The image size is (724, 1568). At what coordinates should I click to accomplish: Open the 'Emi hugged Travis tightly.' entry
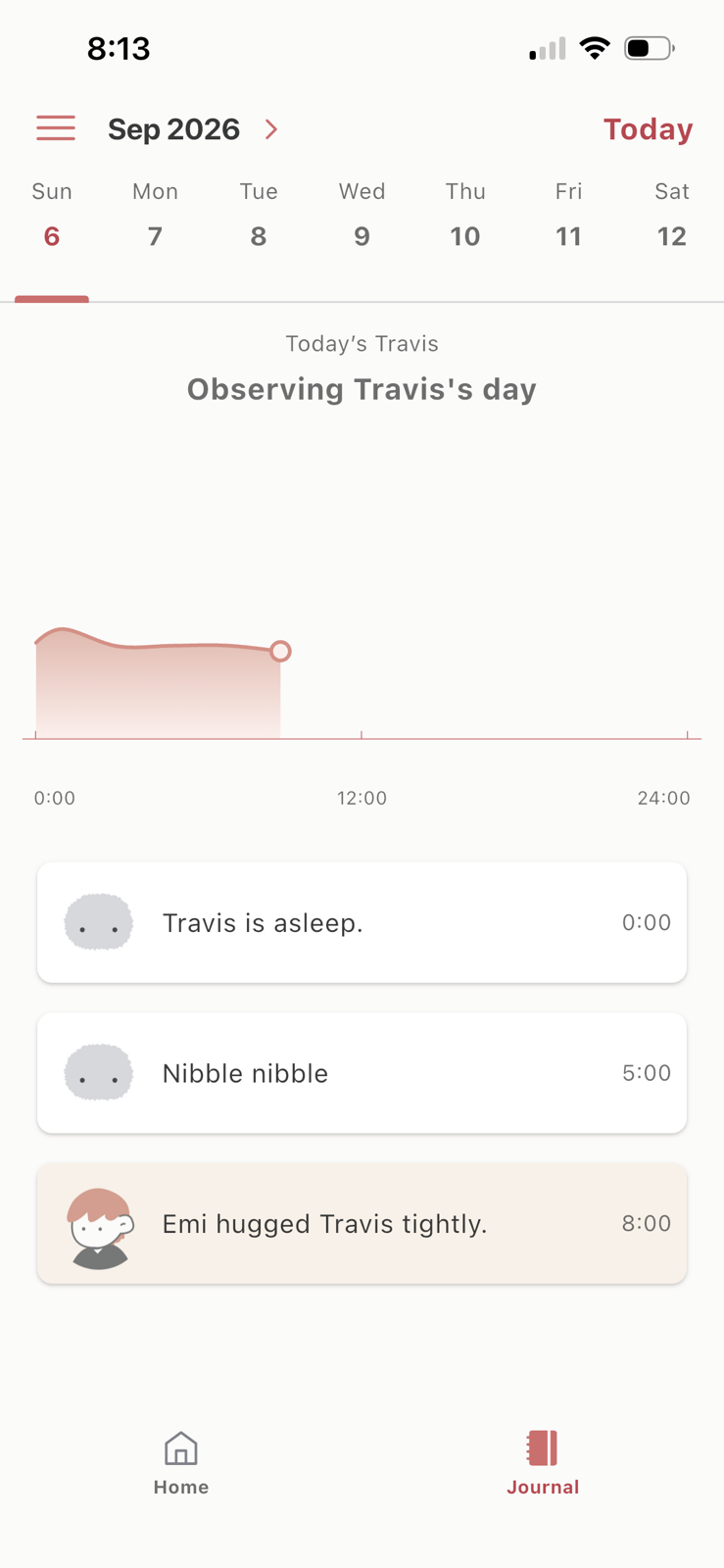[x=362, y=1223]
